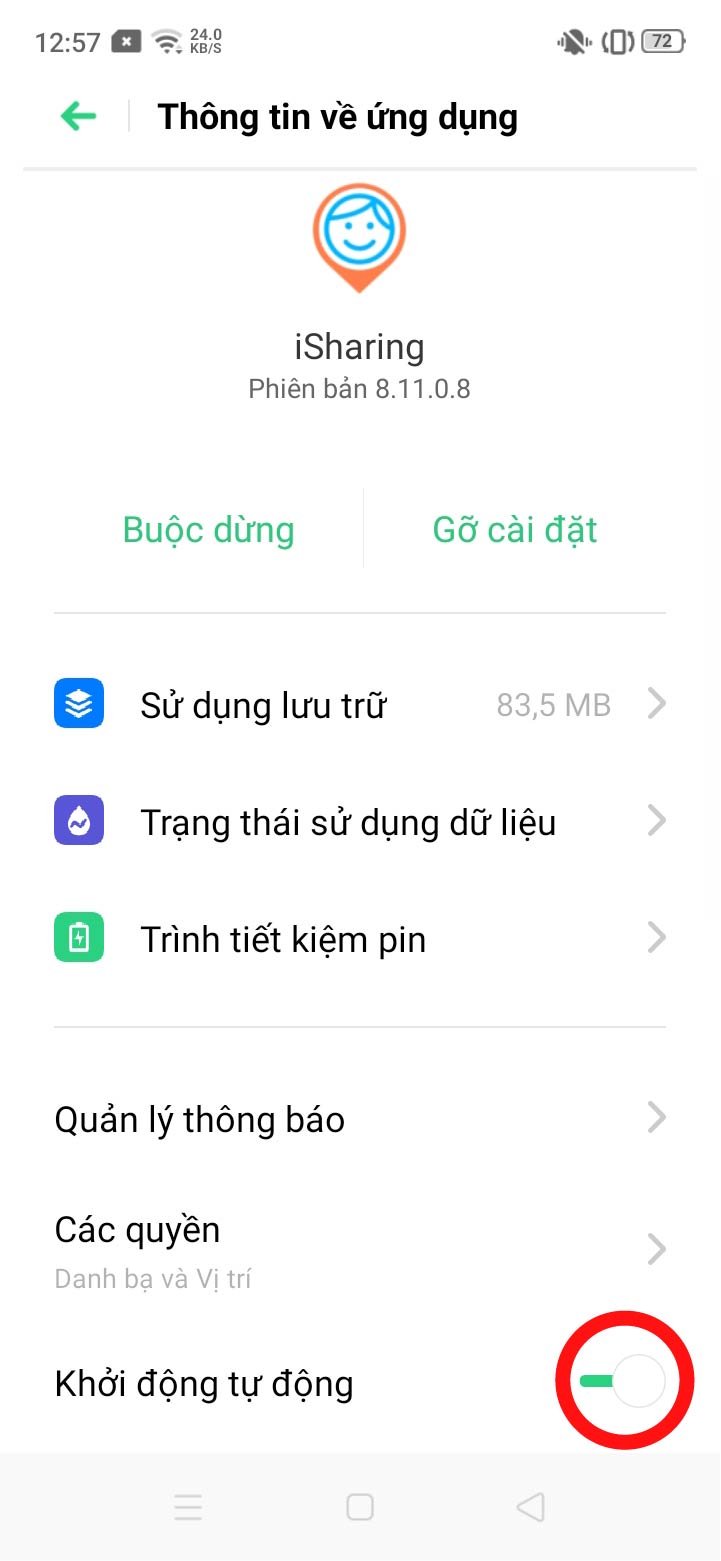
Task: Tap the green back arrow
Action: (76, 116)
